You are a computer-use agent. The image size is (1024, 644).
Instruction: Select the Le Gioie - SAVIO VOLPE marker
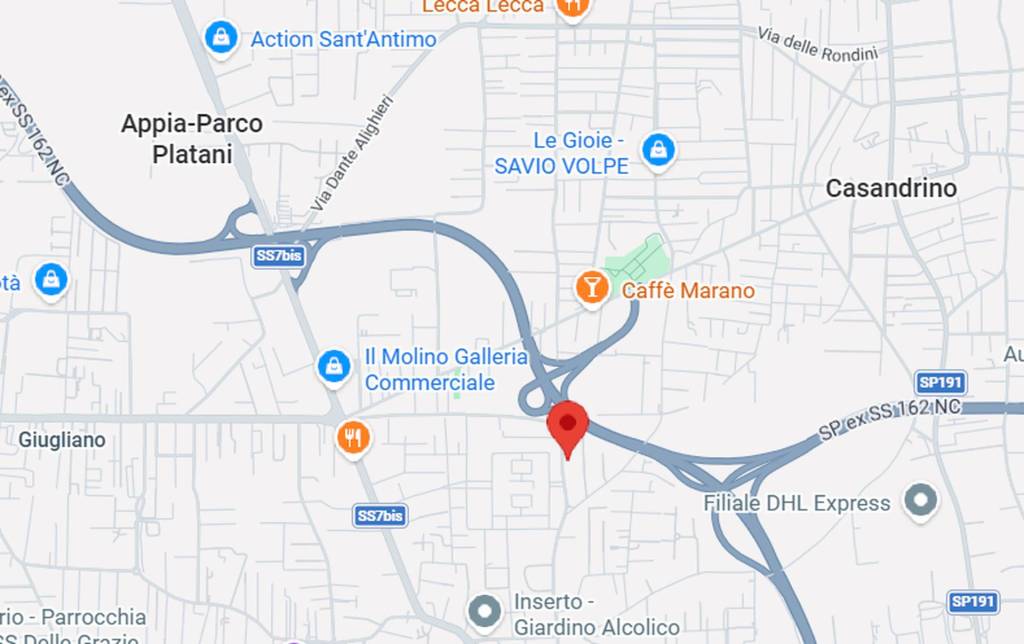tap(658, 151)
